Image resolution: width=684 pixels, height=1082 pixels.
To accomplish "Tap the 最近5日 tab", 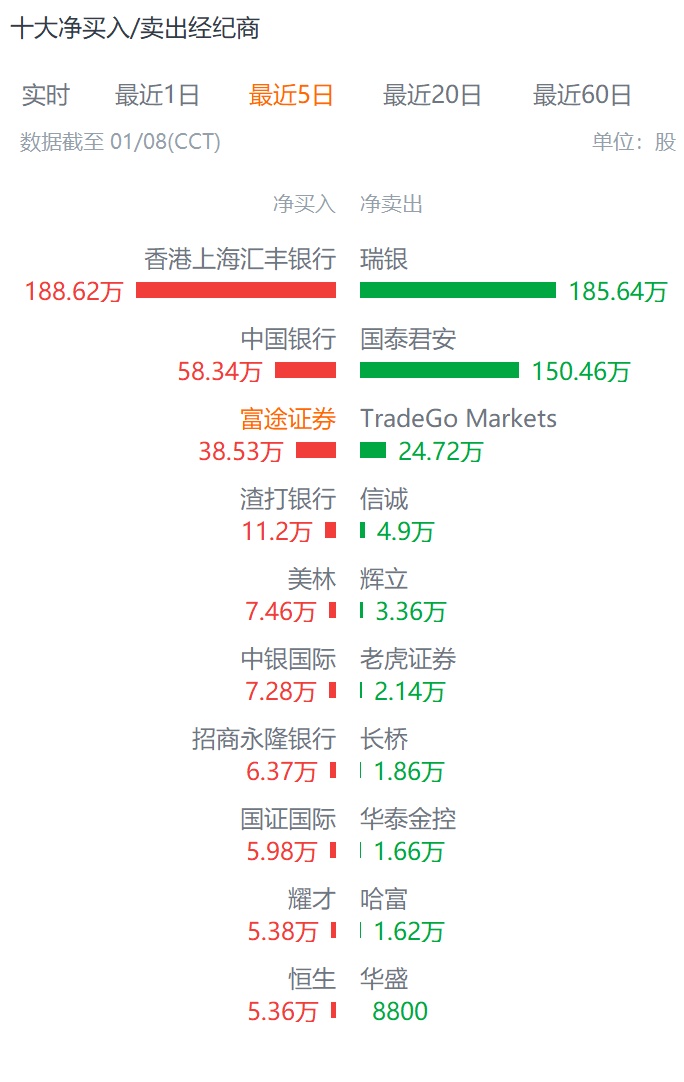I will 291,96.
